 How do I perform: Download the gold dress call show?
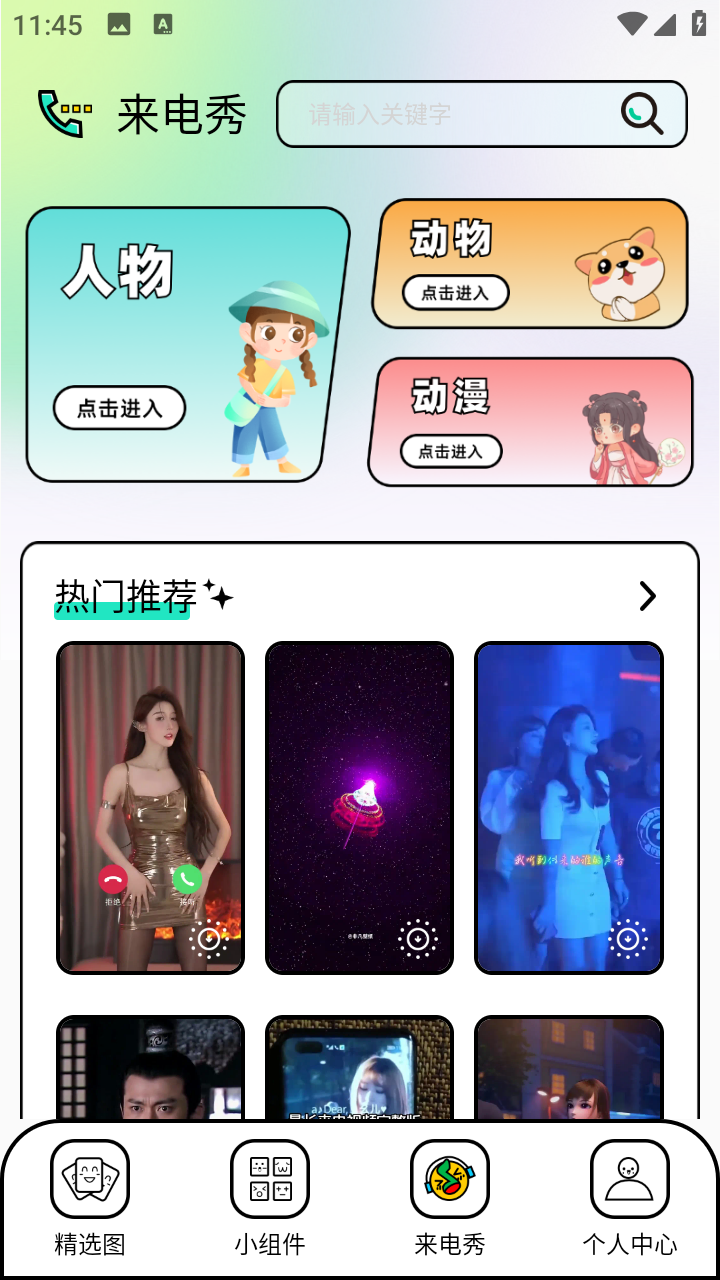pos(209,939)
